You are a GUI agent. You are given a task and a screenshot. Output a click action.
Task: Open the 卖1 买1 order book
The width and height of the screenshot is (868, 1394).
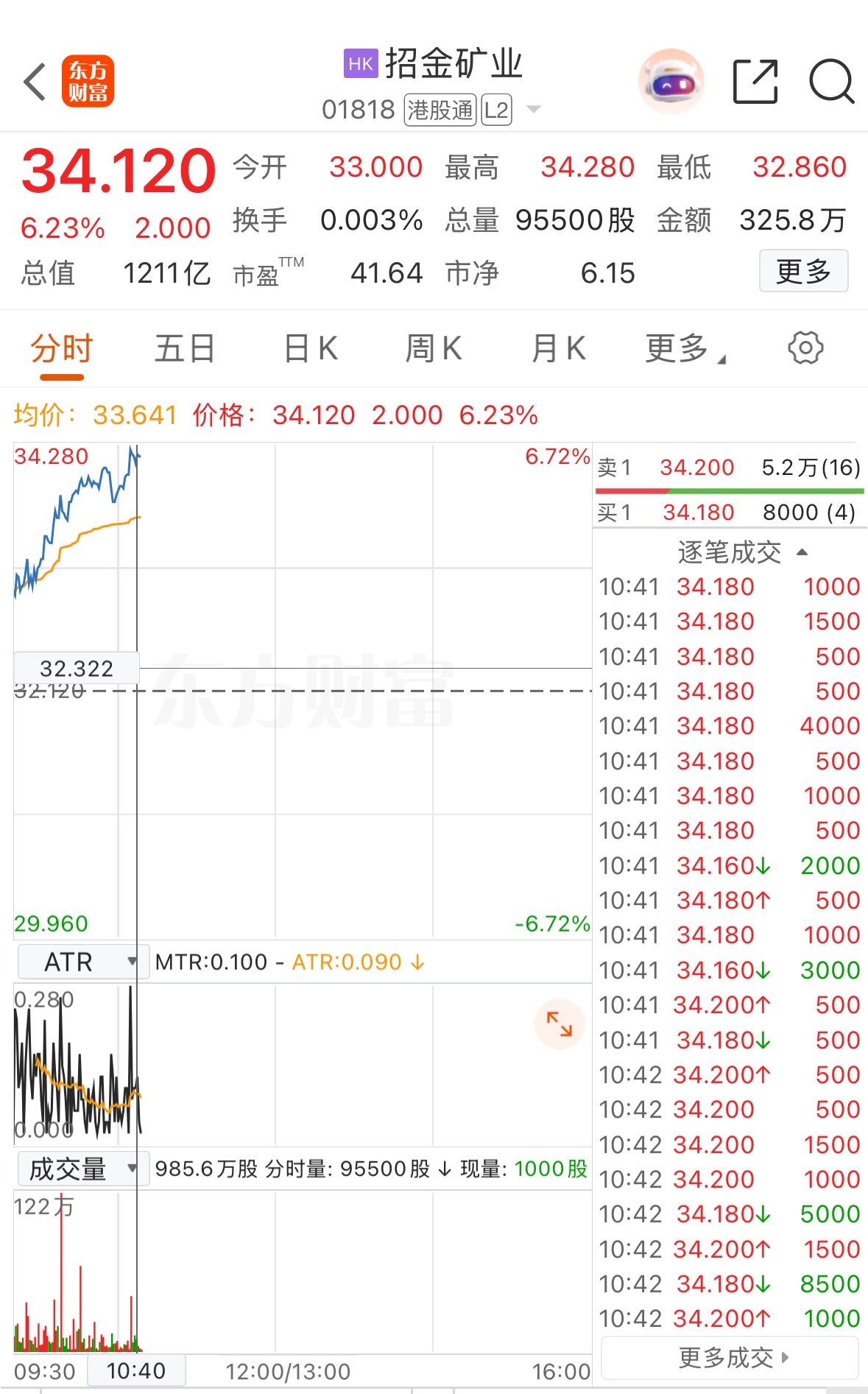pos(729,490)
